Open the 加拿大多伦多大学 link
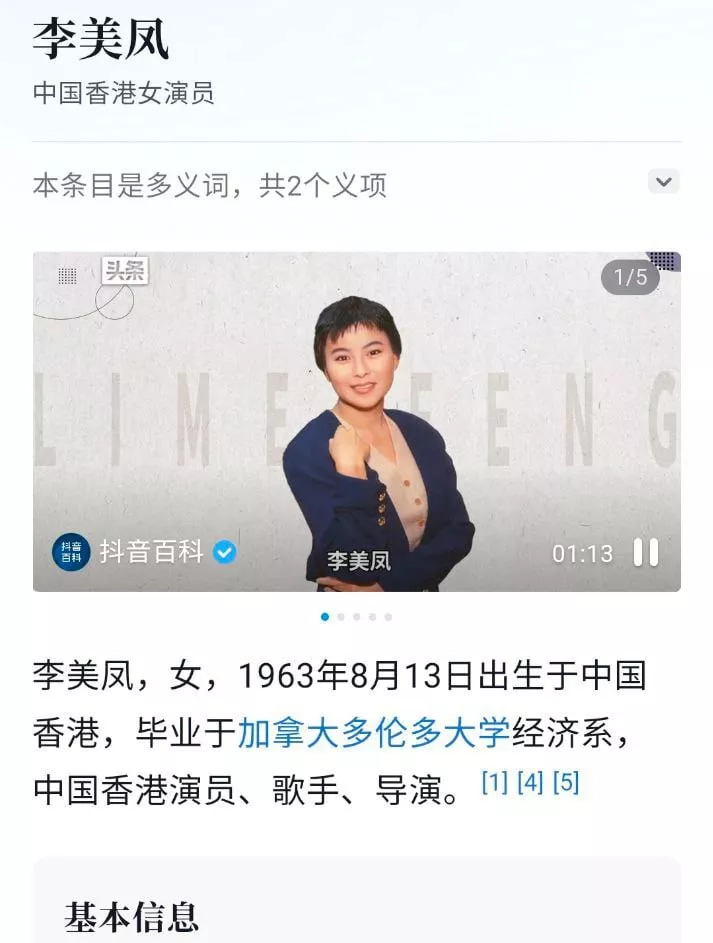This screenshot has width=713, height=943. pyautogui.click(x=374, y=733)
